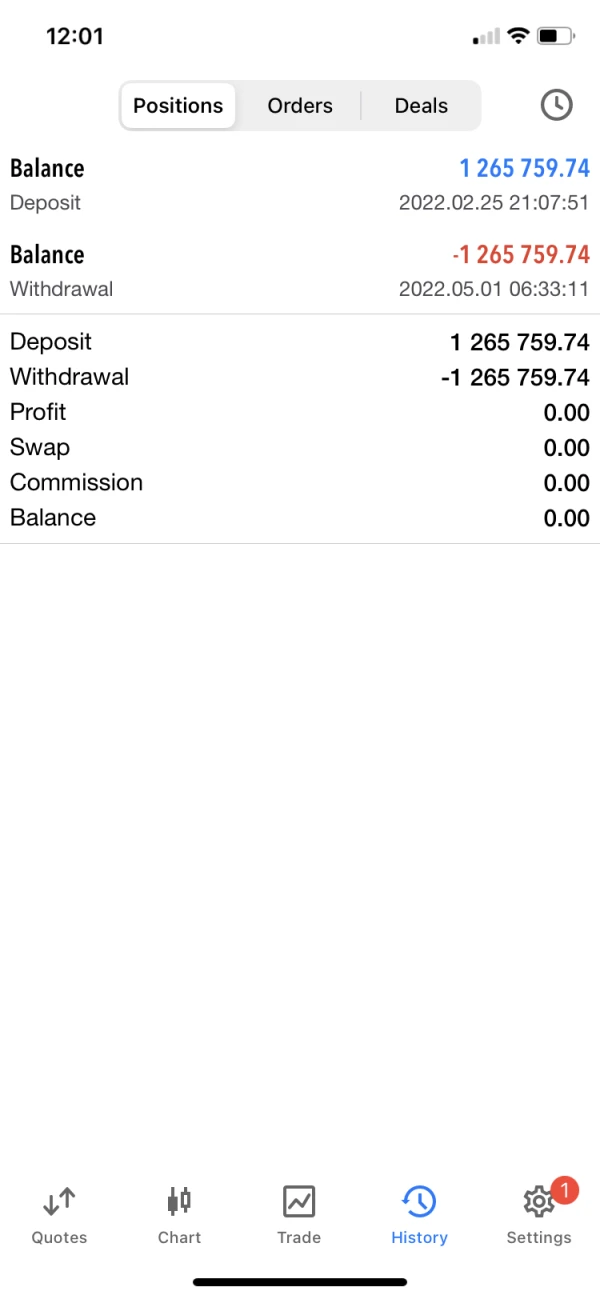Screen dimensions: 600x1299
Task: Switch to the Orders segment
Action: click(300, 106)
